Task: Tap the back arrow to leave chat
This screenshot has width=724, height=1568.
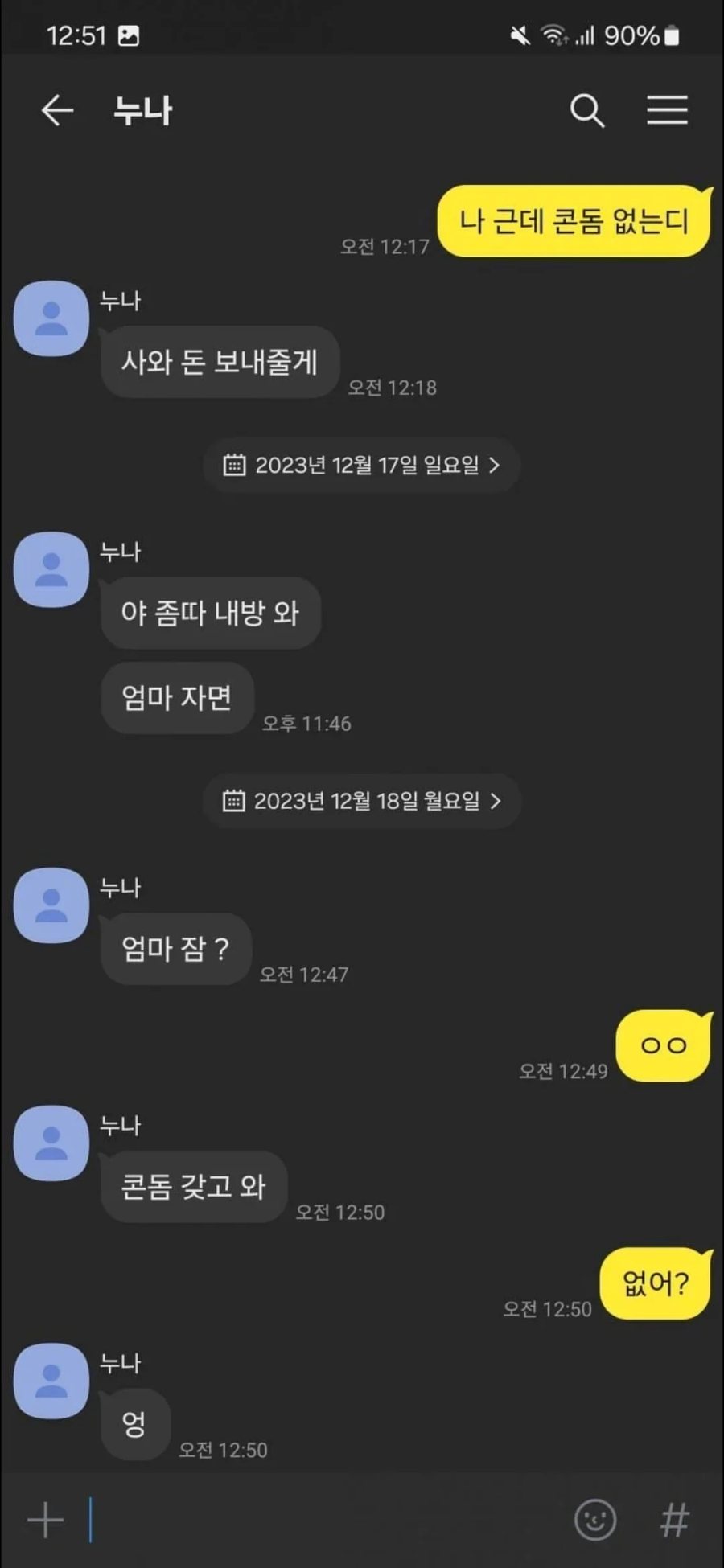Action: tap(56, 110)
